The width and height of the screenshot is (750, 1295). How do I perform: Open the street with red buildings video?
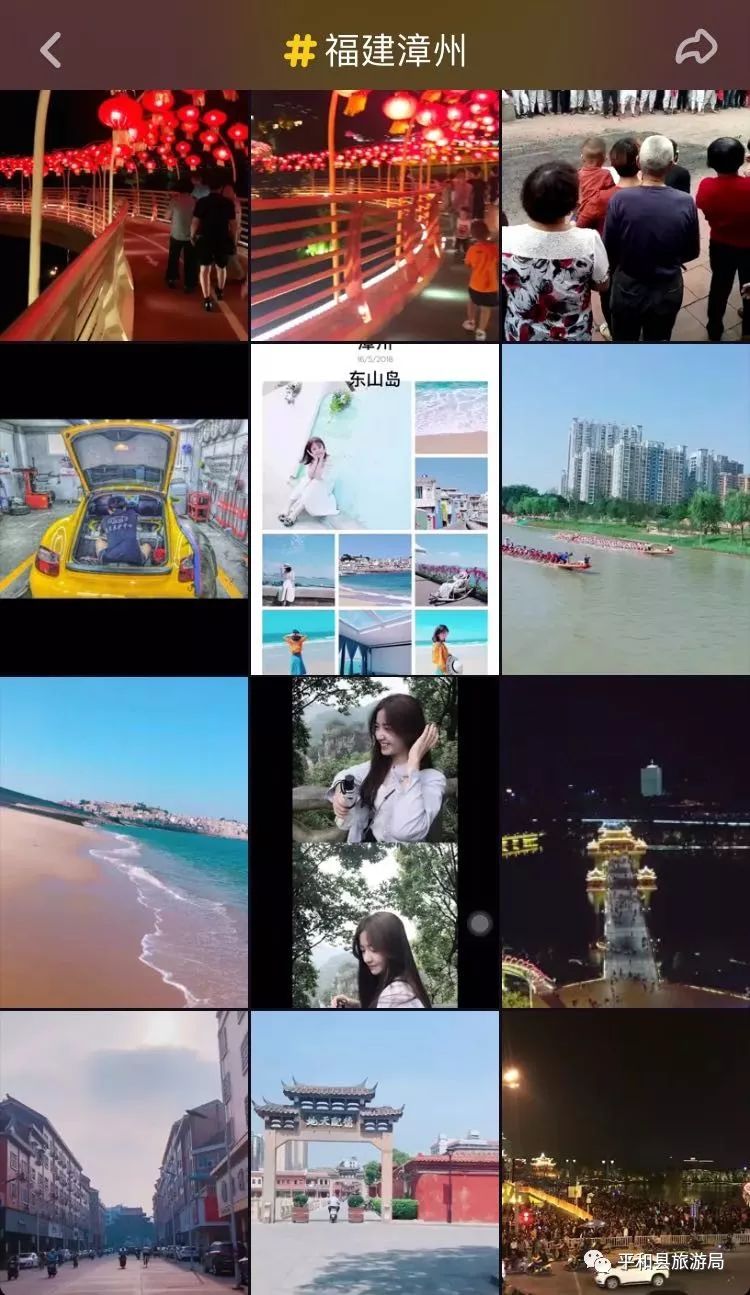coord(124,1152)
